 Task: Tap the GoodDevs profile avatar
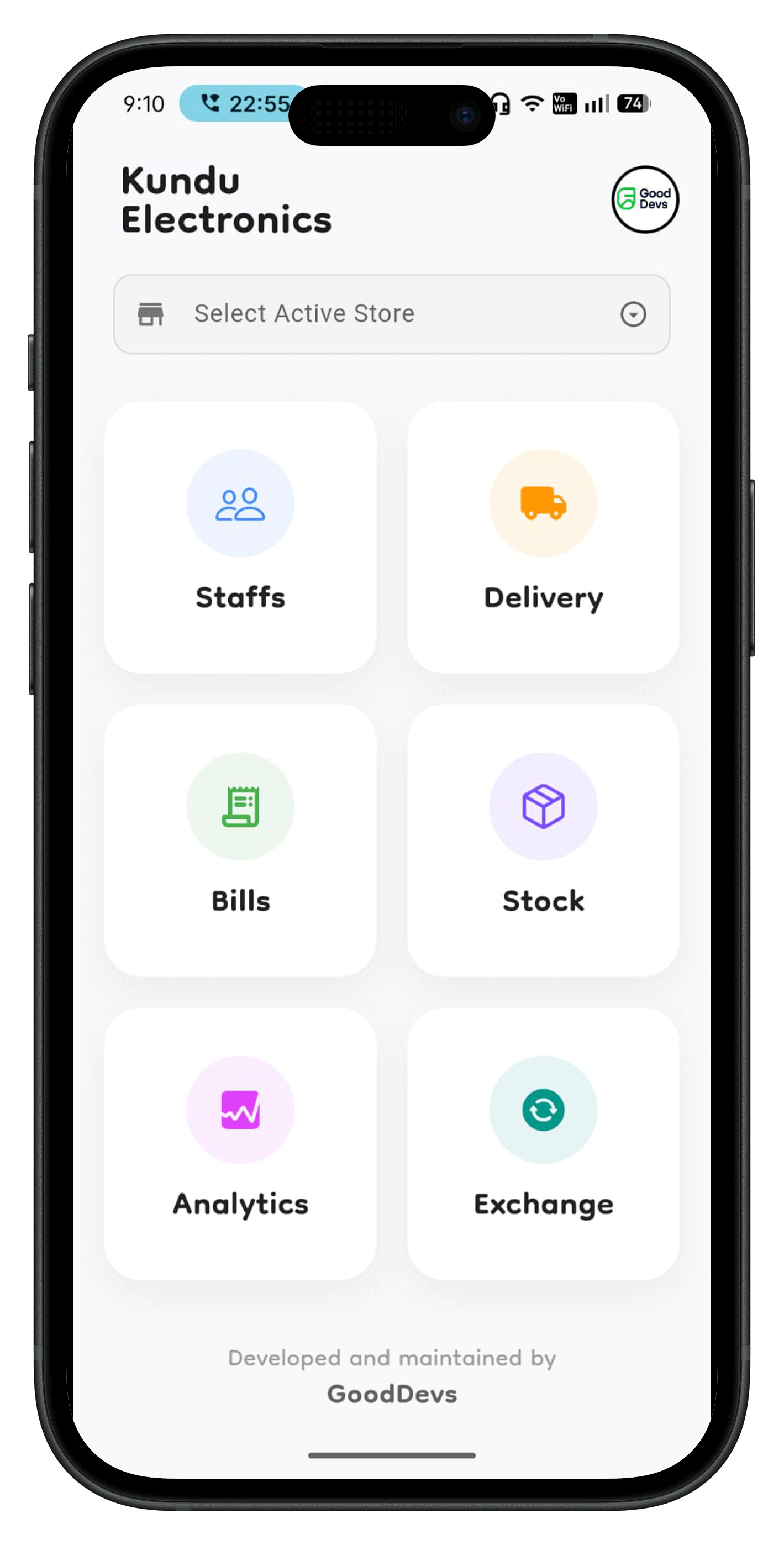[645, 199]
